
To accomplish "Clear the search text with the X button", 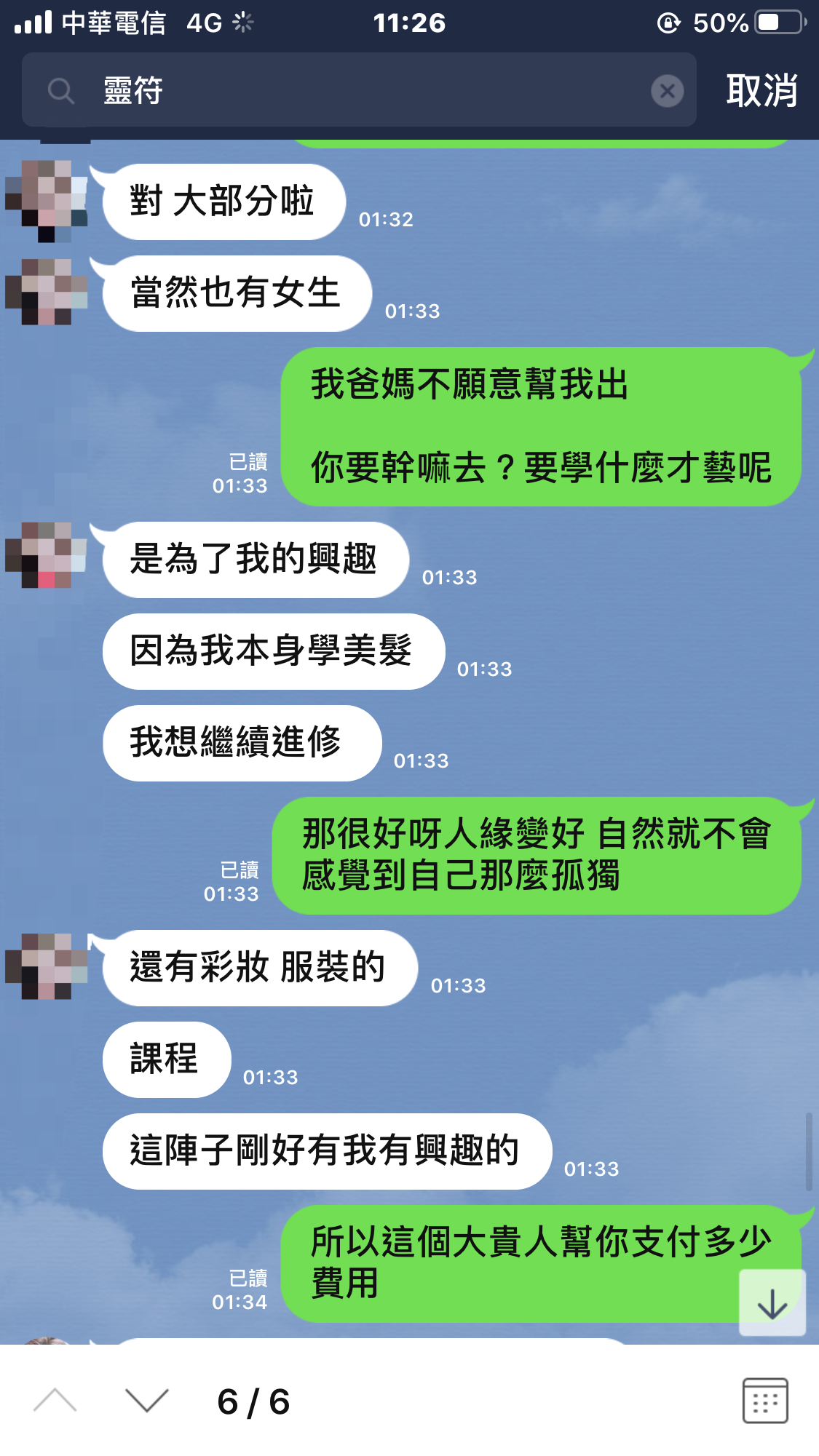I will tap(667, 91).
